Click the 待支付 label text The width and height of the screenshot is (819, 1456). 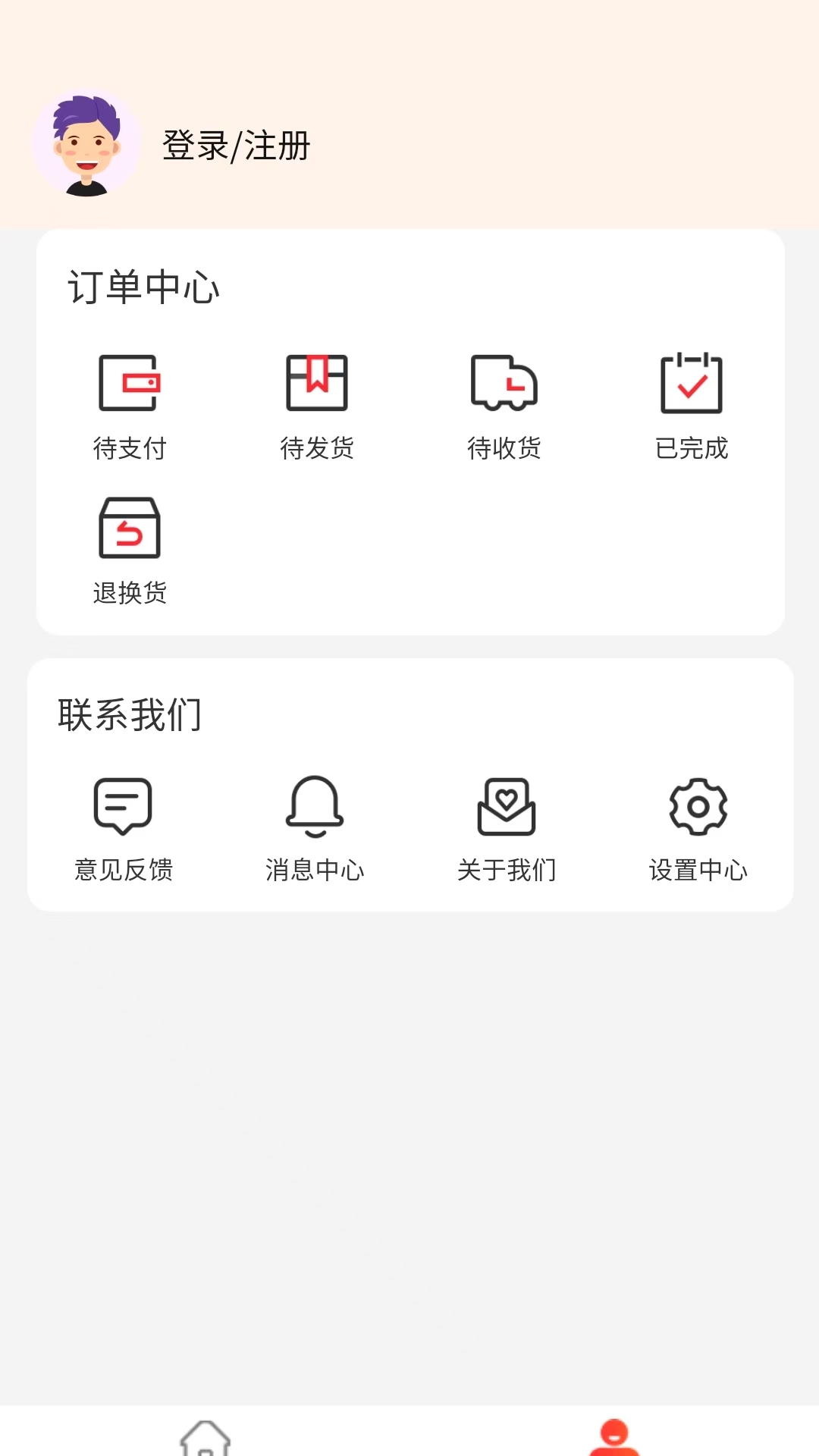click(x=129, y=447)
